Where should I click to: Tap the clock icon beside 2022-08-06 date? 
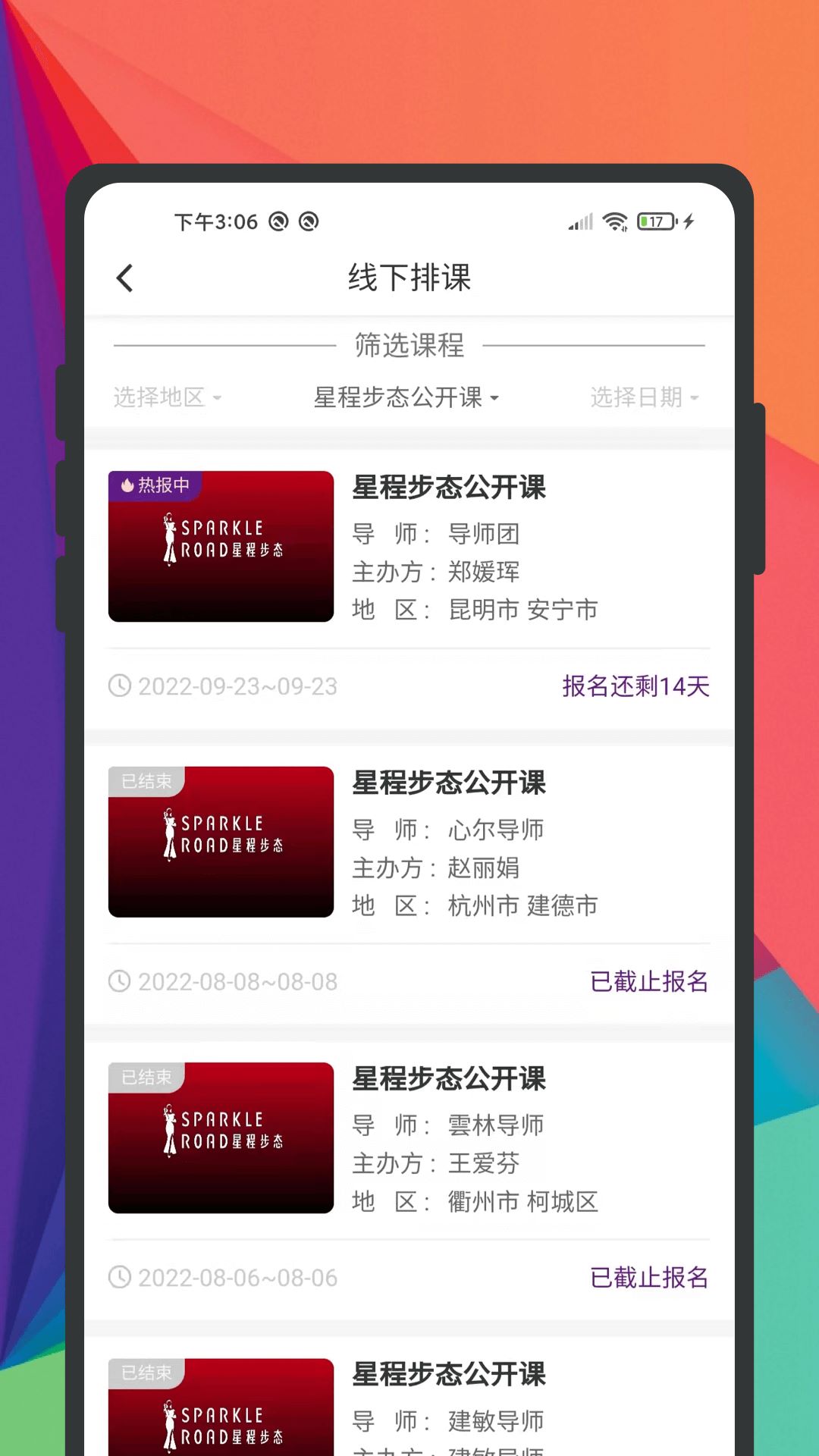pos(120,1278)
